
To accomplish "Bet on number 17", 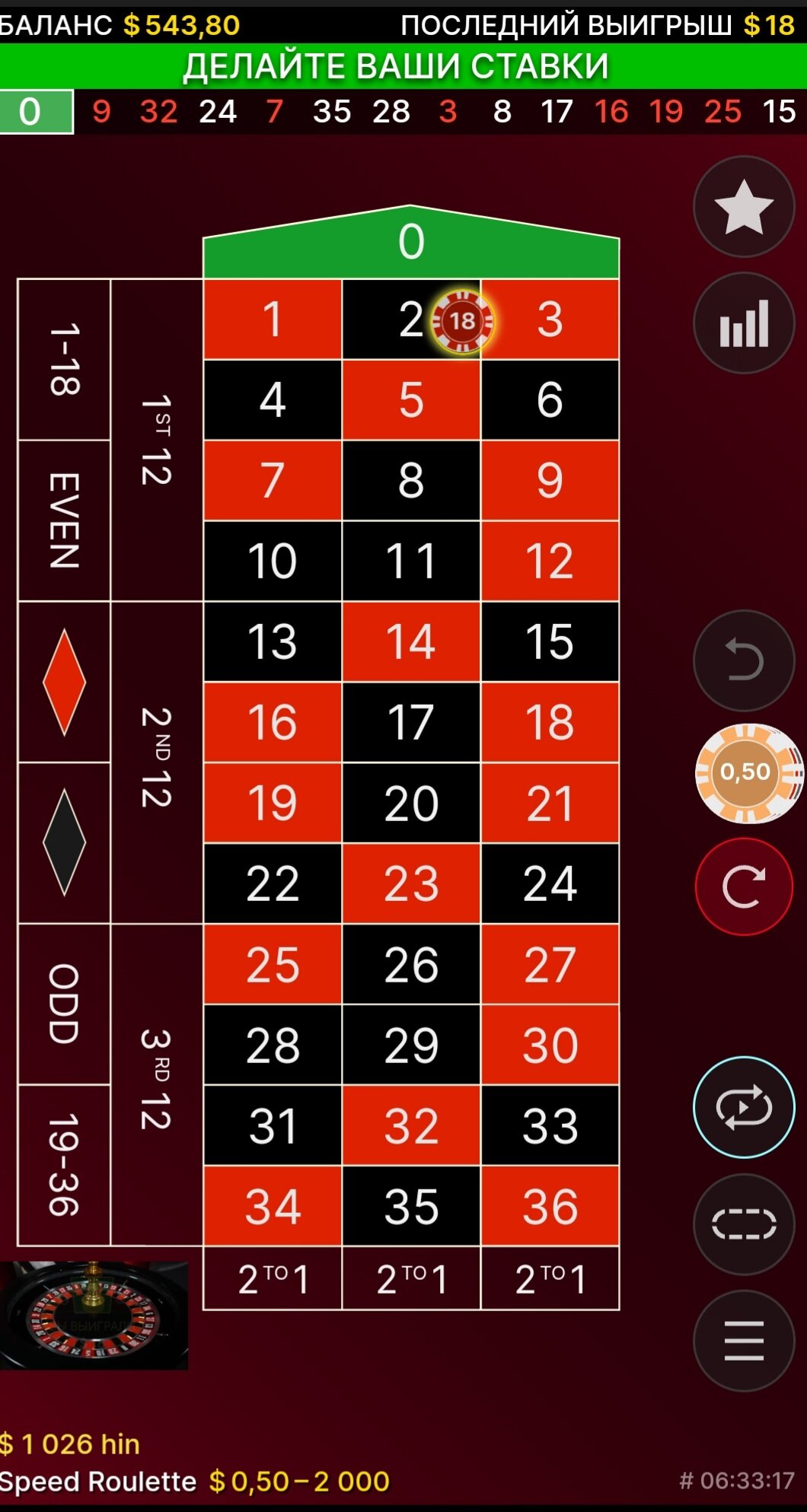I will click(411, 722).
